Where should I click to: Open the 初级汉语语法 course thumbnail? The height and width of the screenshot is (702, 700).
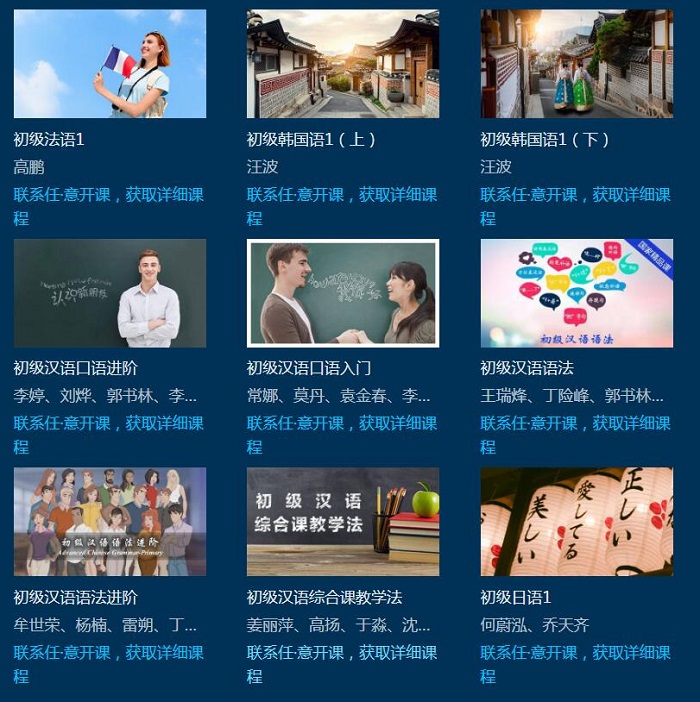[x=576, y=293]
